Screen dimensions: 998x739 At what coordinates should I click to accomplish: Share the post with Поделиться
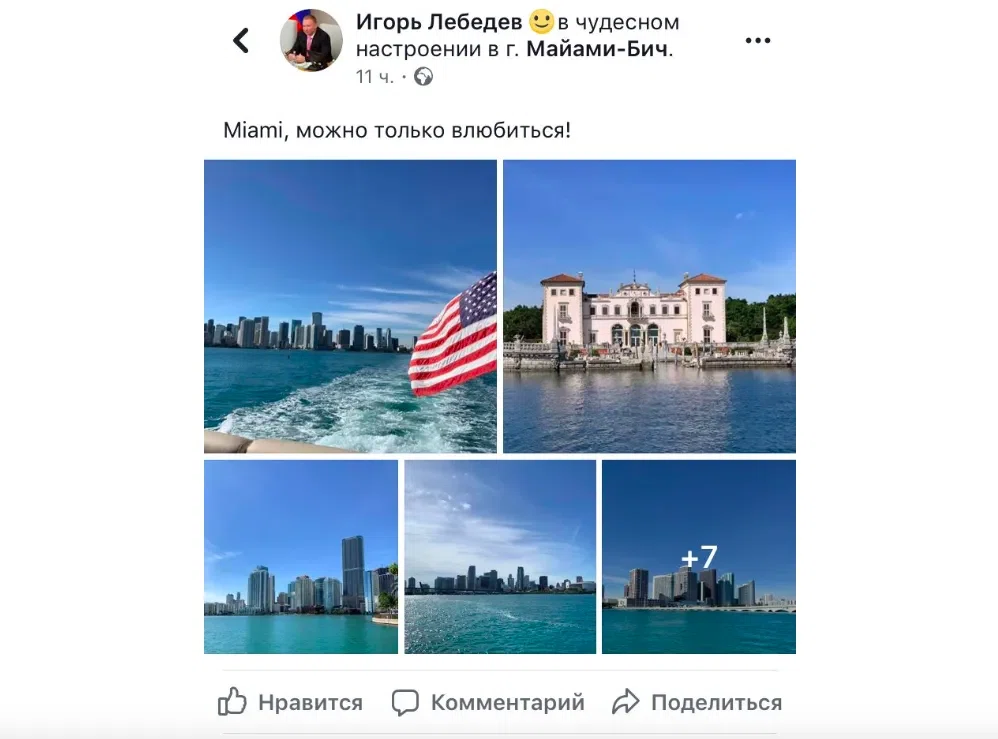click(697, 703)
